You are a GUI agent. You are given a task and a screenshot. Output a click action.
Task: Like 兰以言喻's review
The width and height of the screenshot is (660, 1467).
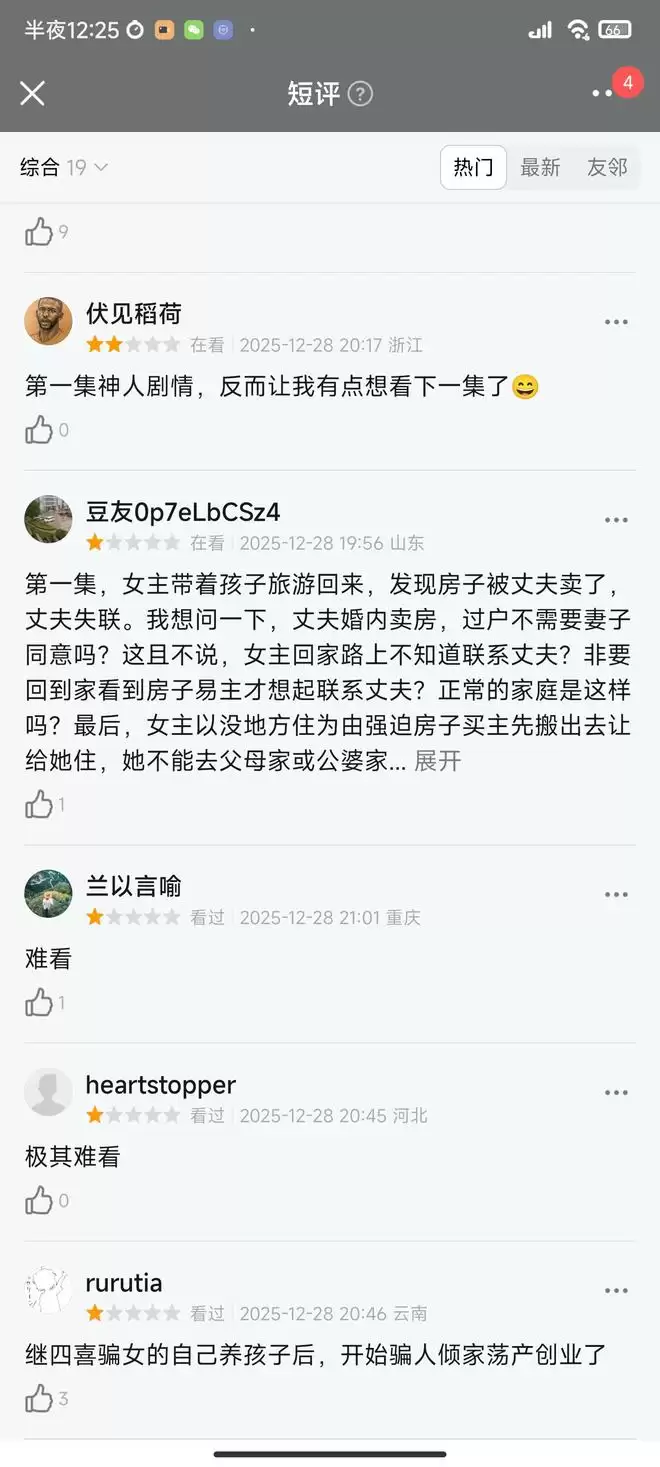click(40, 1002)
